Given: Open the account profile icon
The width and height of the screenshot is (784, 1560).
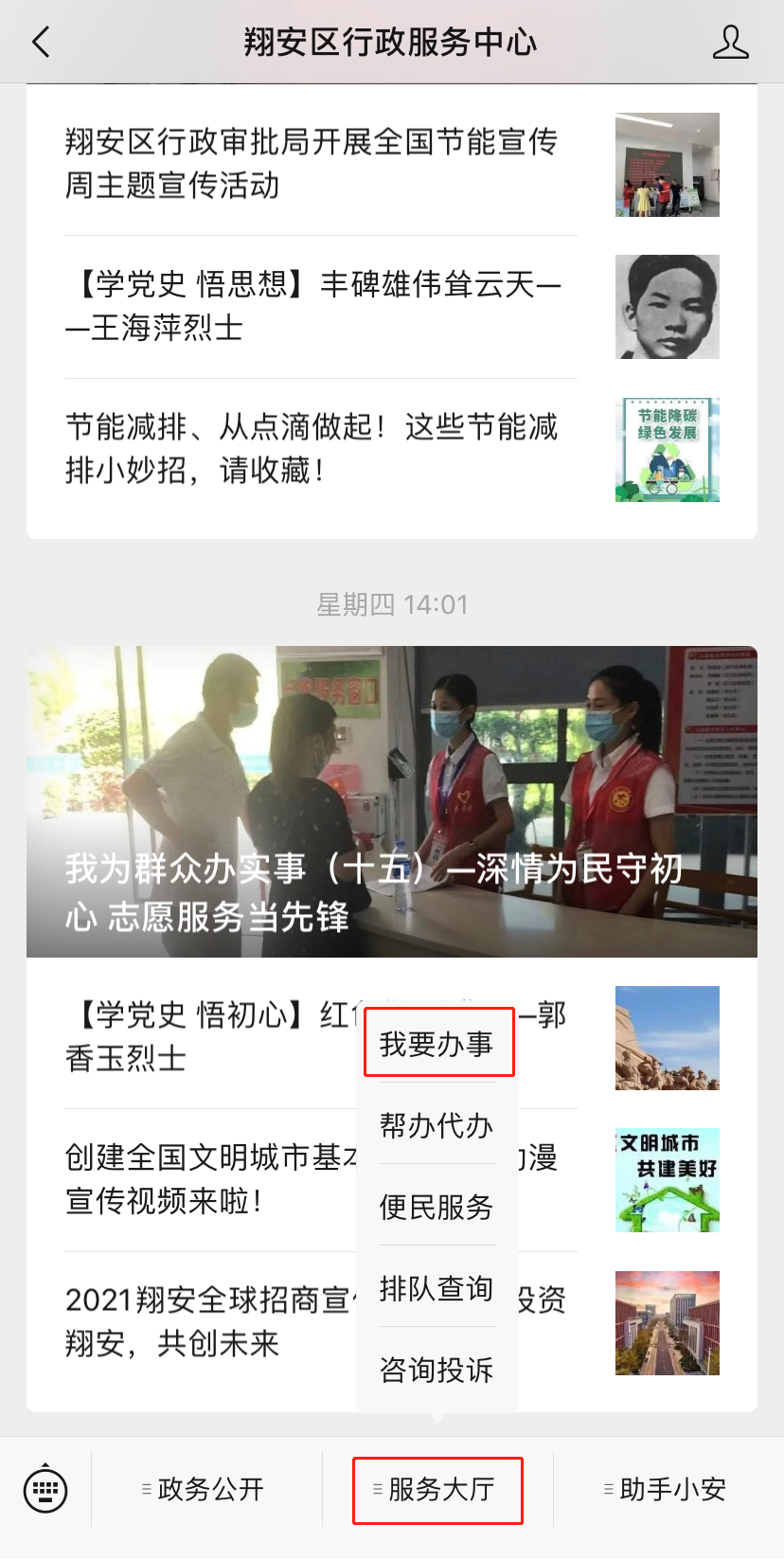Looking at the screenshot, I should point(730,42).
